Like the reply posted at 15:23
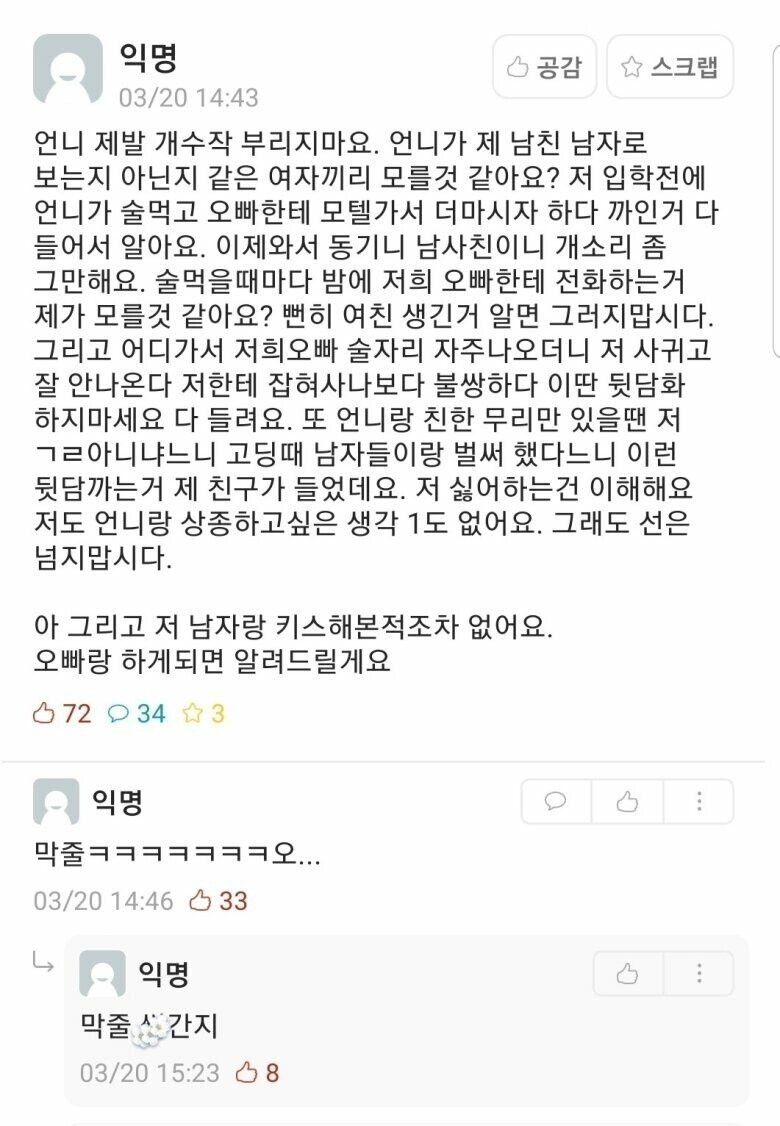 click(x=628, y=973)
